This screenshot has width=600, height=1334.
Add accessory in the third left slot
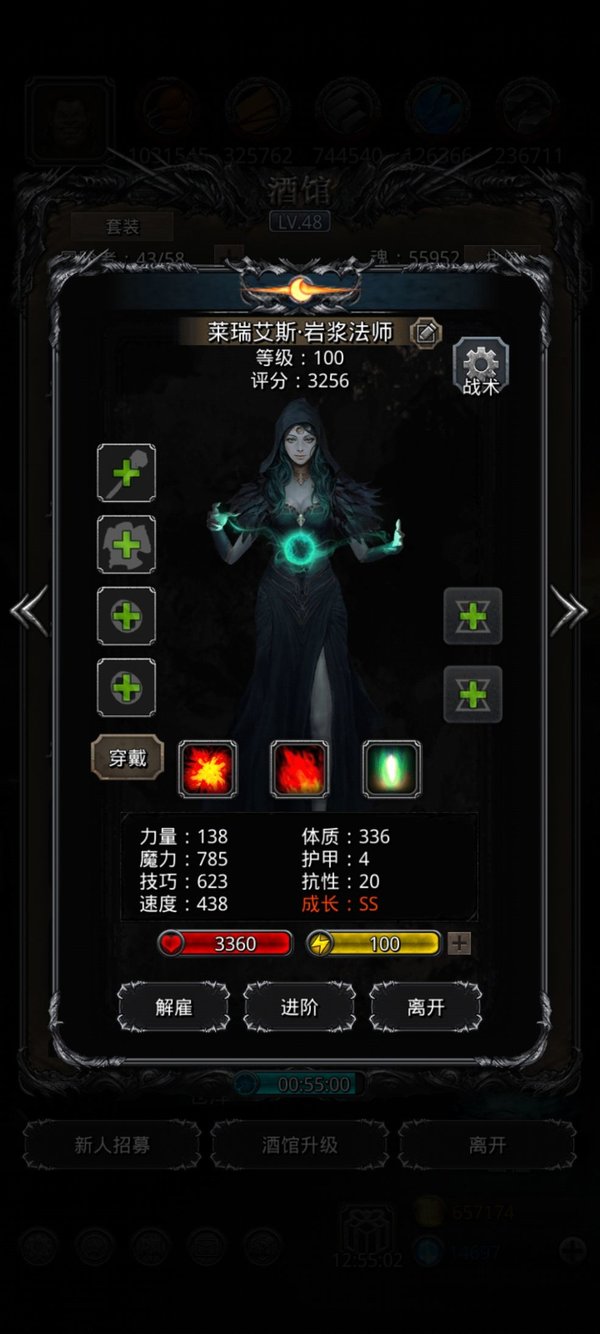pos(126,617)
